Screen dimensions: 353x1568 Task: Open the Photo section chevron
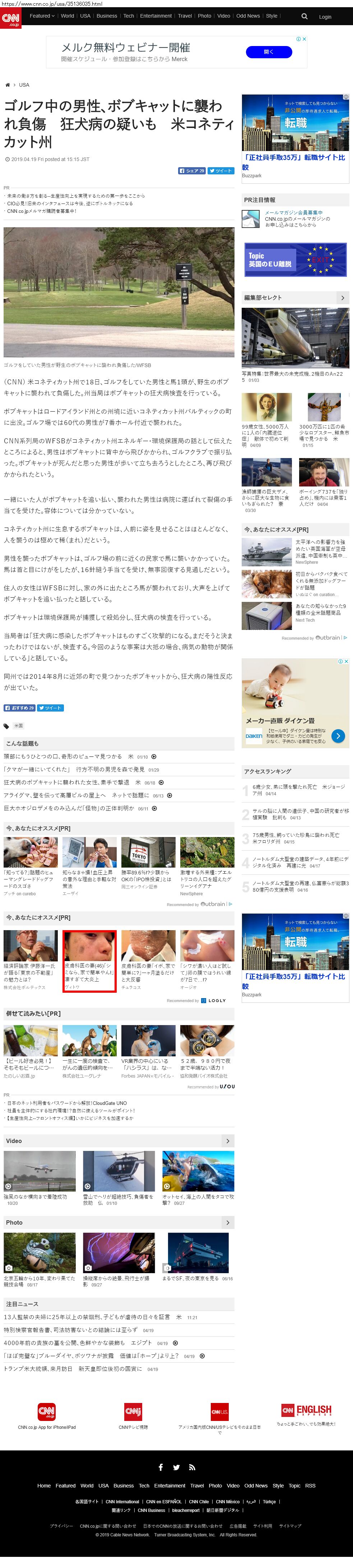pos(228,1222)
